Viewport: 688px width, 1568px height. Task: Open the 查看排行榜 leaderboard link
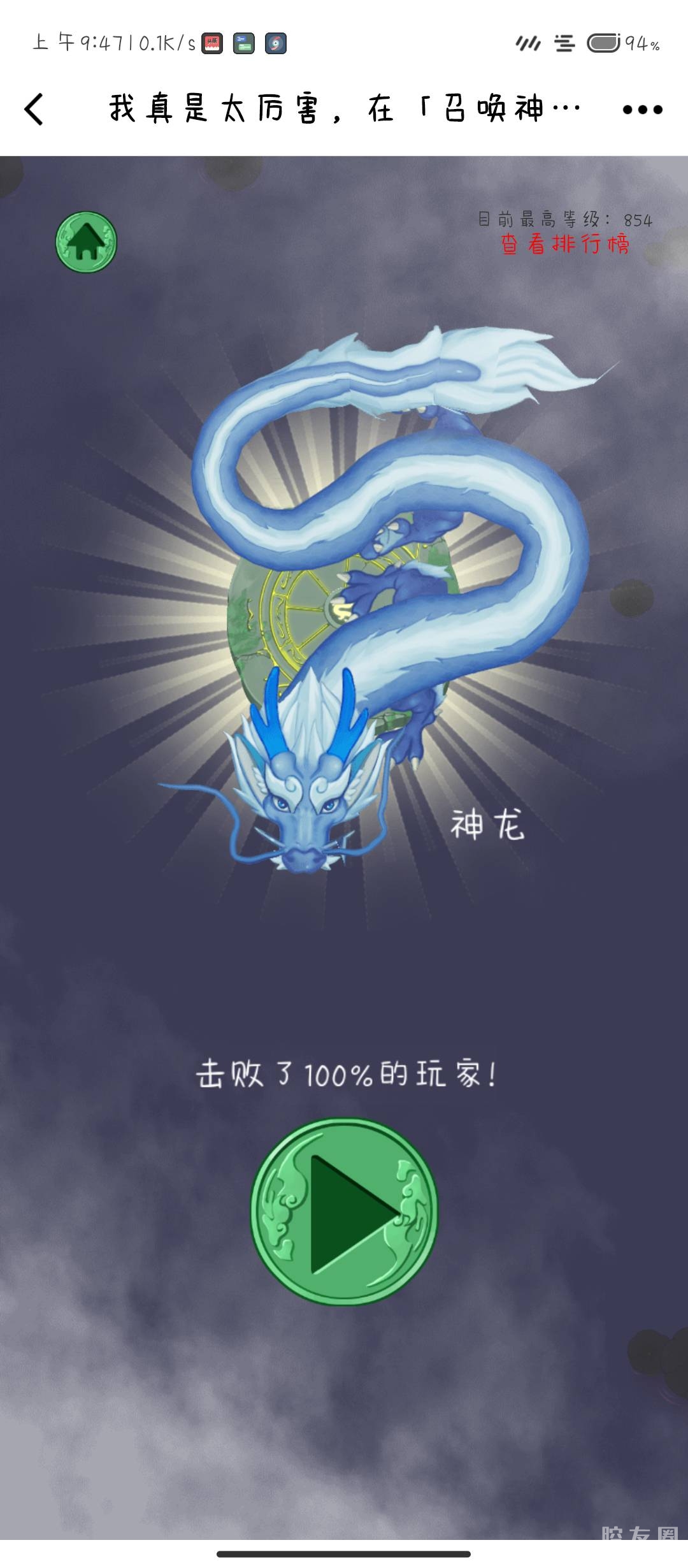[564, 244]
